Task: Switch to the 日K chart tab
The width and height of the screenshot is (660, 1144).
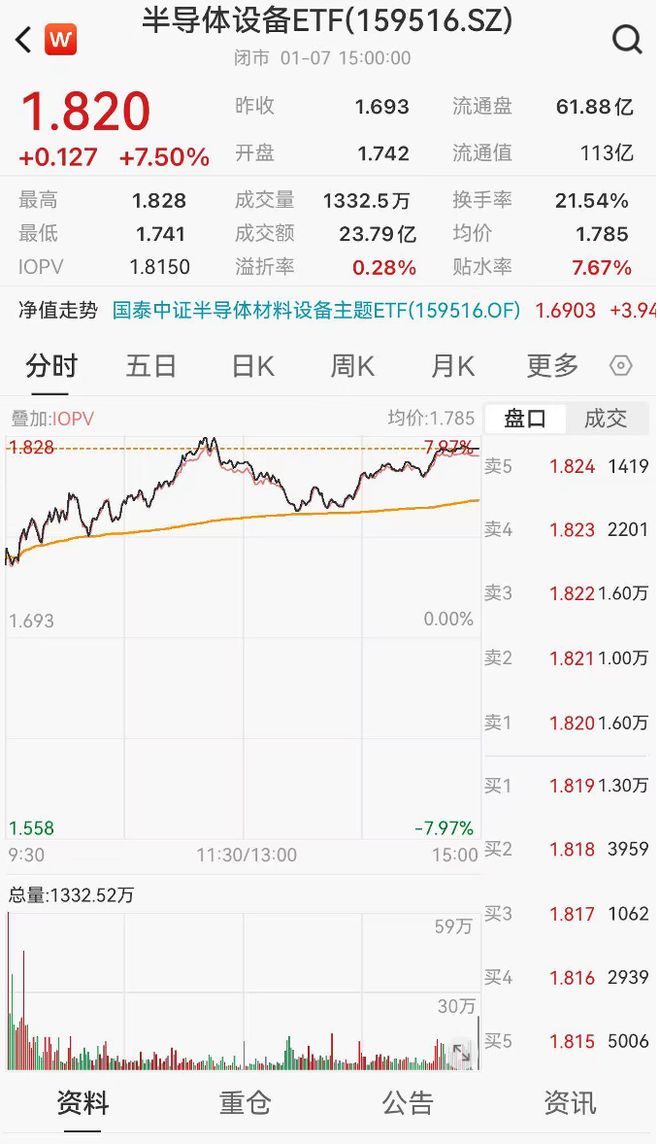Action: pyautogui.click(x=252, y=366)
